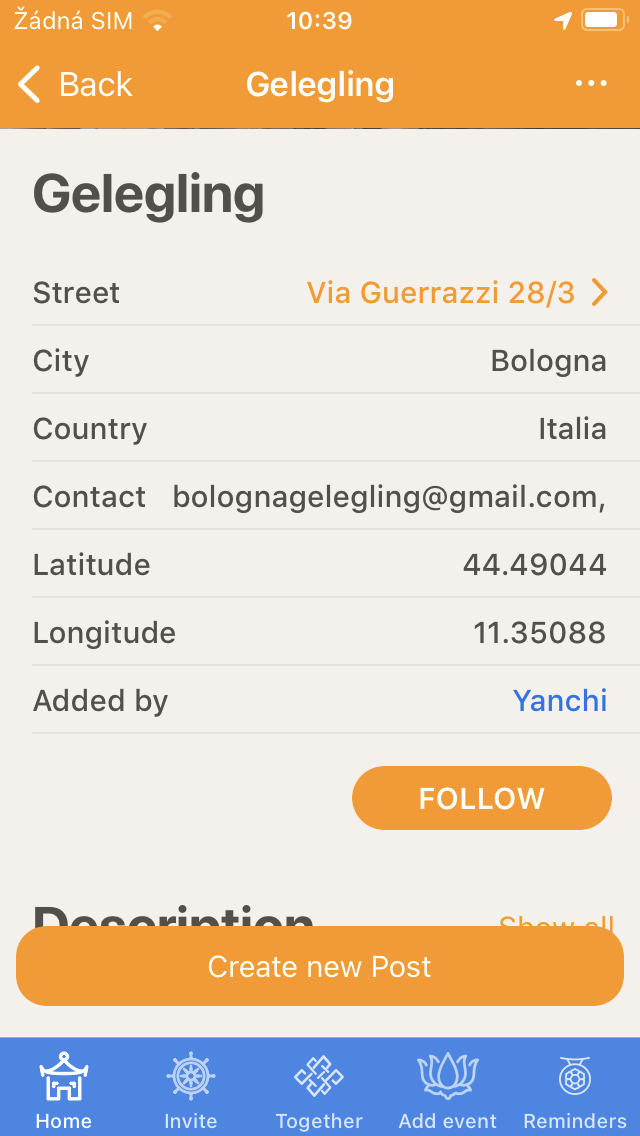Viewport: 640px width, 1136px height.
Task: Open the Via Guerrazzi 28/3 street address
Action: 457,293
